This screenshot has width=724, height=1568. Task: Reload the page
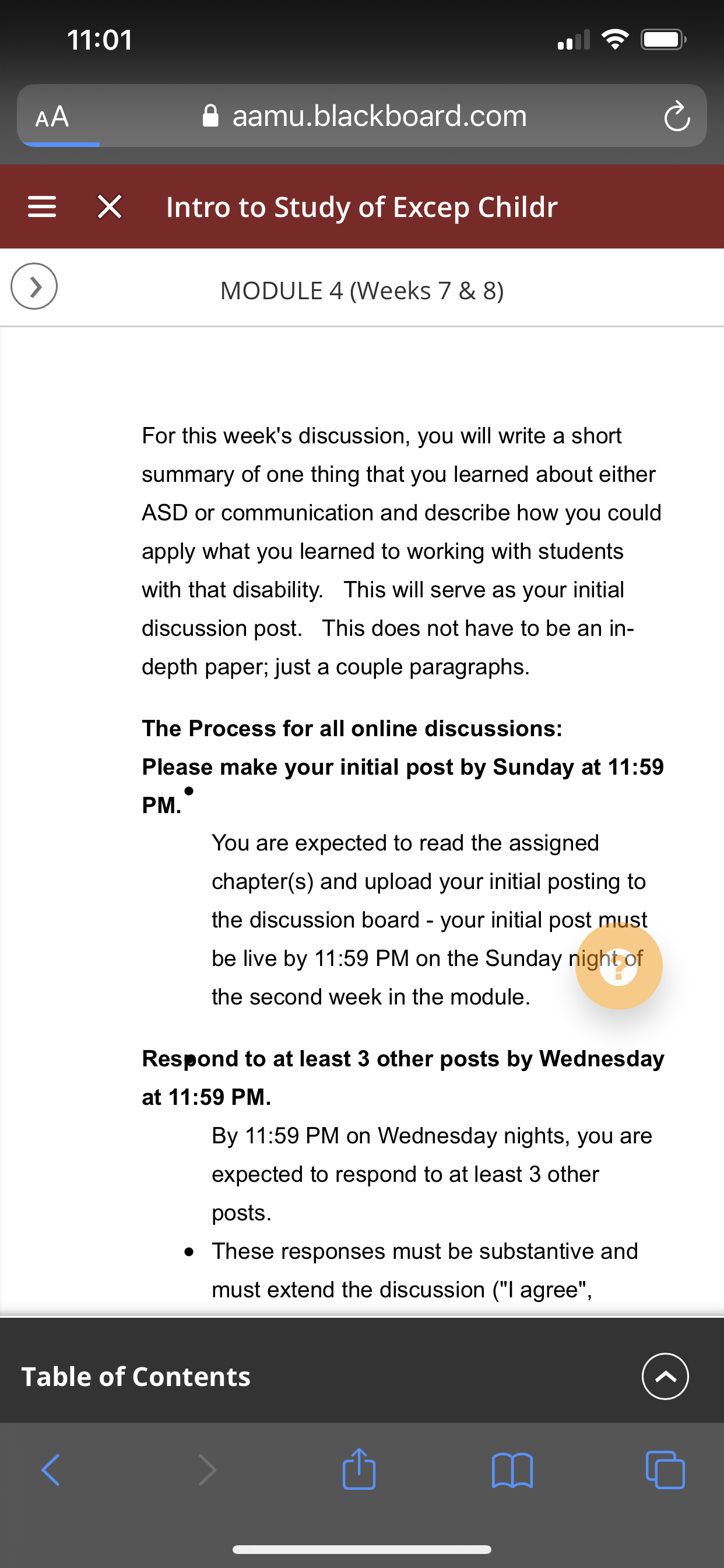coord(677,116)
